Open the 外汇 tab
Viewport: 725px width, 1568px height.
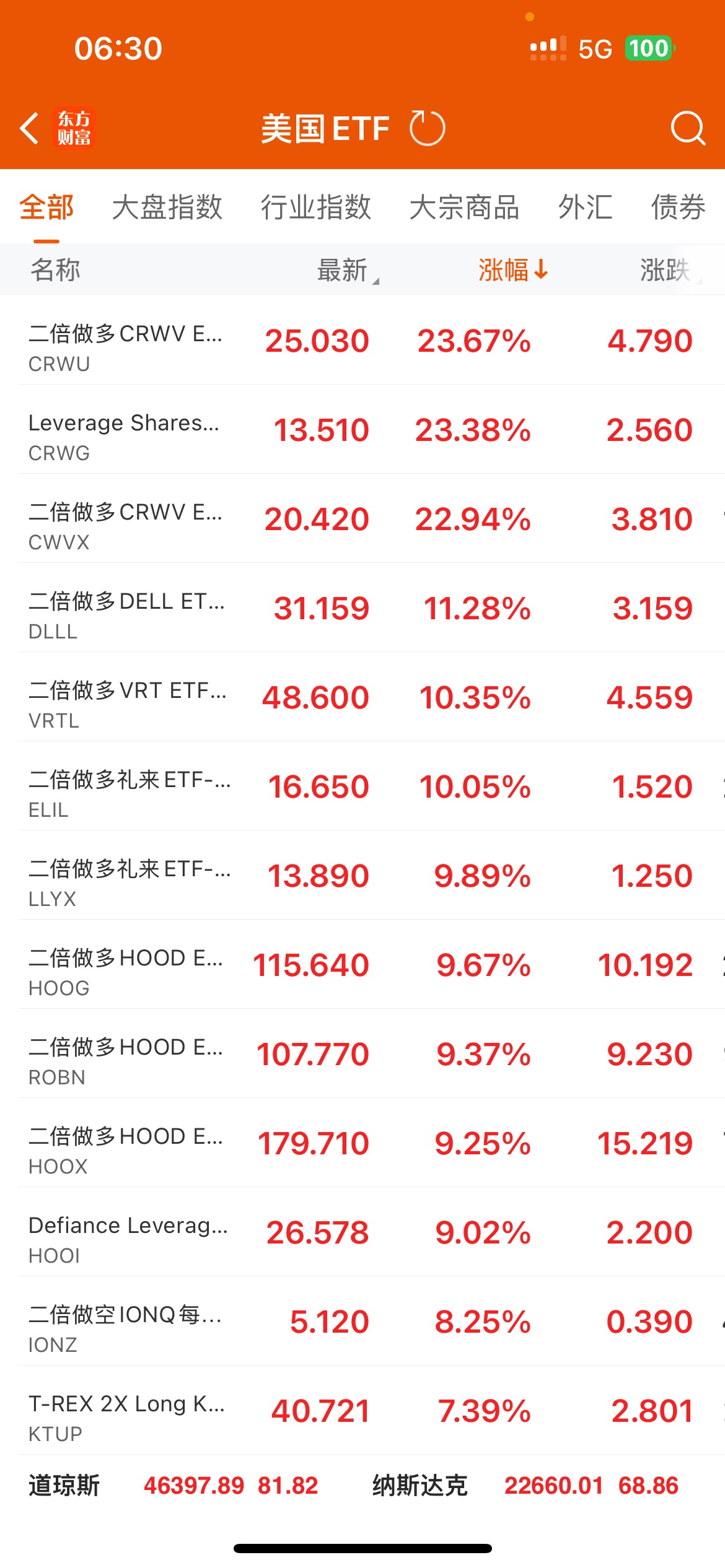pos(585,207)
